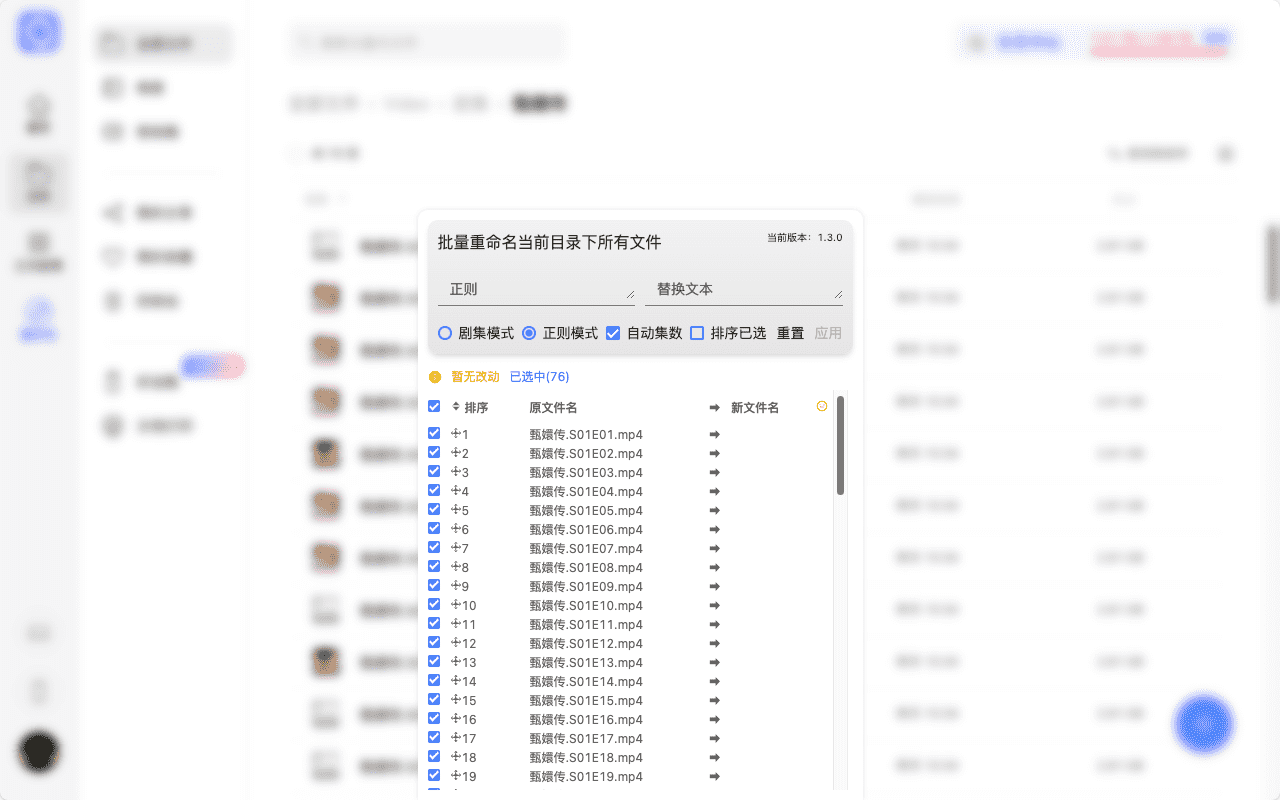Deselect row 甄嬛传.S01E15.mp4
Screen dimensions: 1280x800
(434, 700)
